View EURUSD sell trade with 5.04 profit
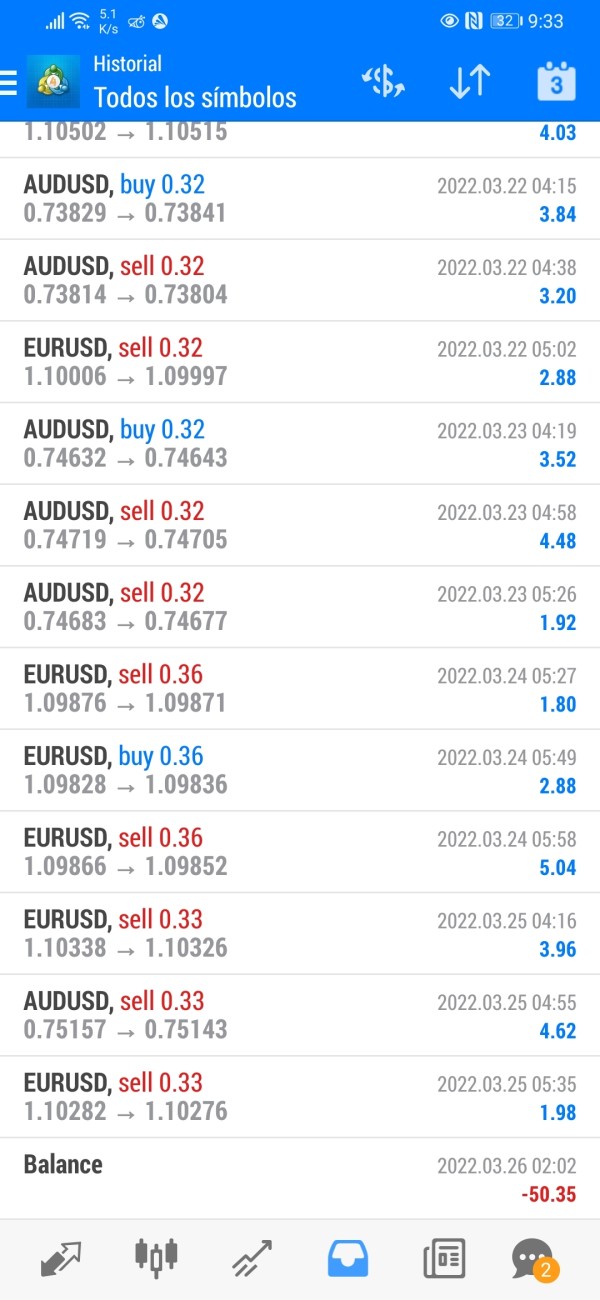Viewport: 600px width, 1300px height. point(300,853)
